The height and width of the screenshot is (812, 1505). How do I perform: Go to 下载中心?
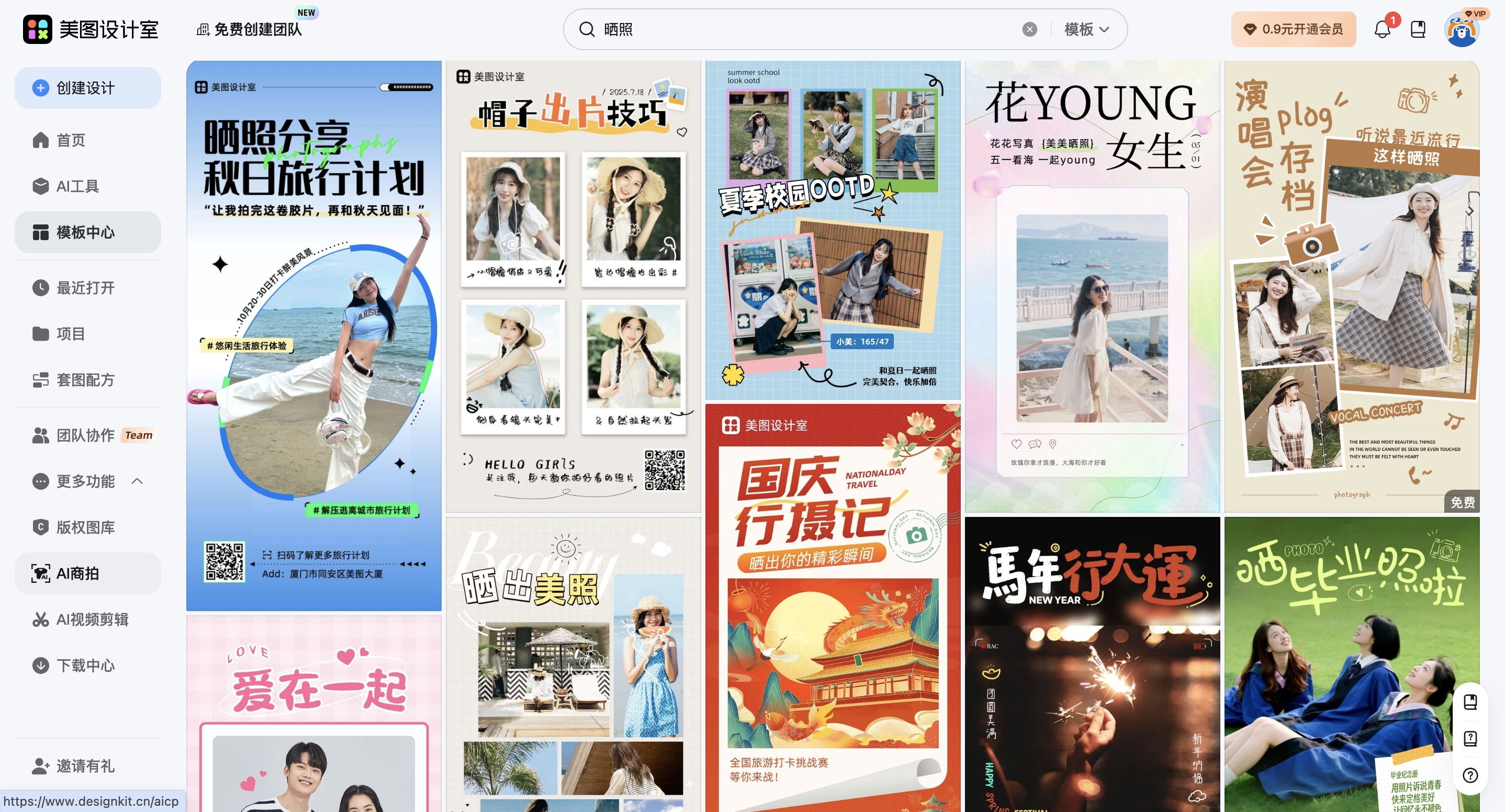(x=85, y=665)
